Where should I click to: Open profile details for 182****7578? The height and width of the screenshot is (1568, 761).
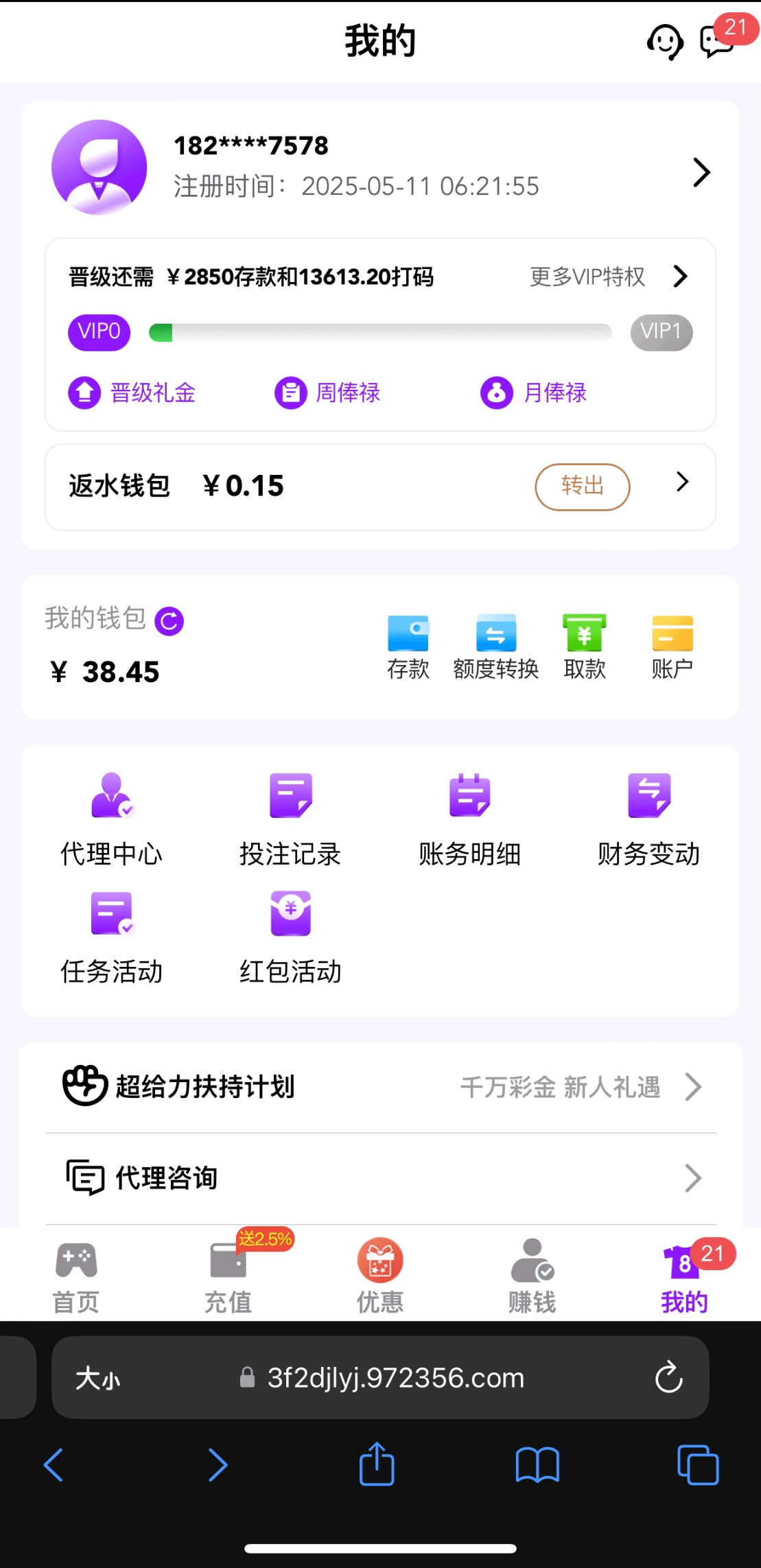(x=701, y=172)
